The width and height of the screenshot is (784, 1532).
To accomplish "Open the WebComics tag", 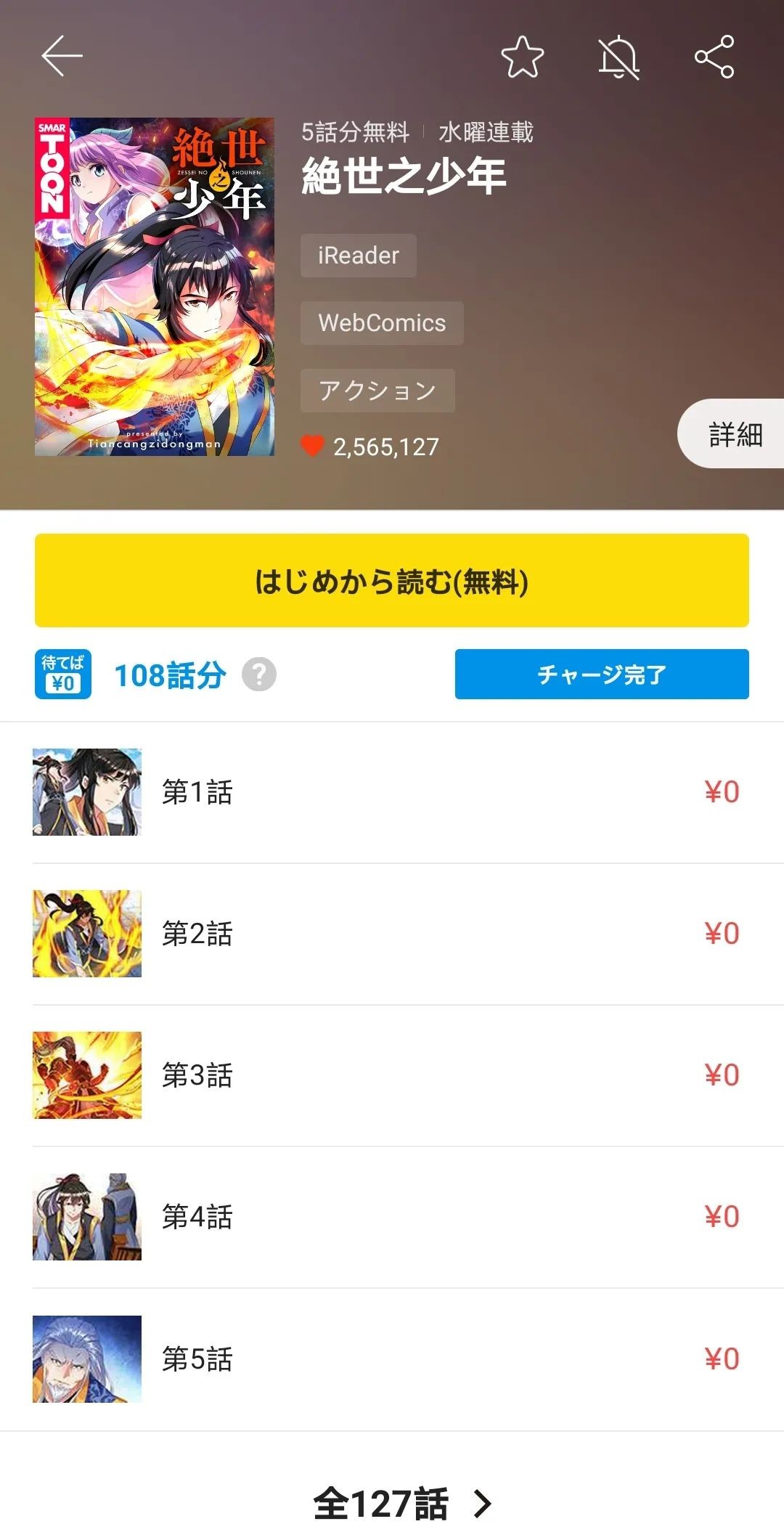I will coord(382,323).
